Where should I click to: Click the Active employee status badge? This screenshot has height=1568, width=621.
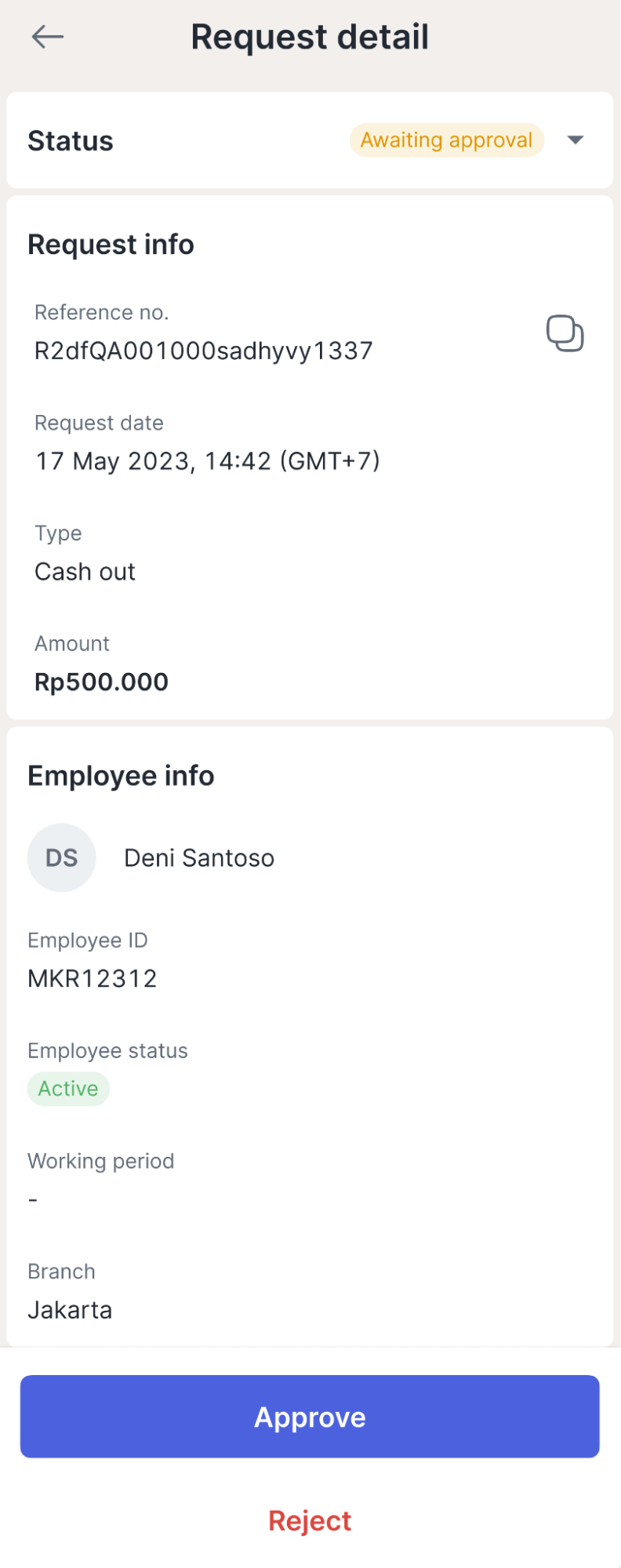pos(68,1088)
